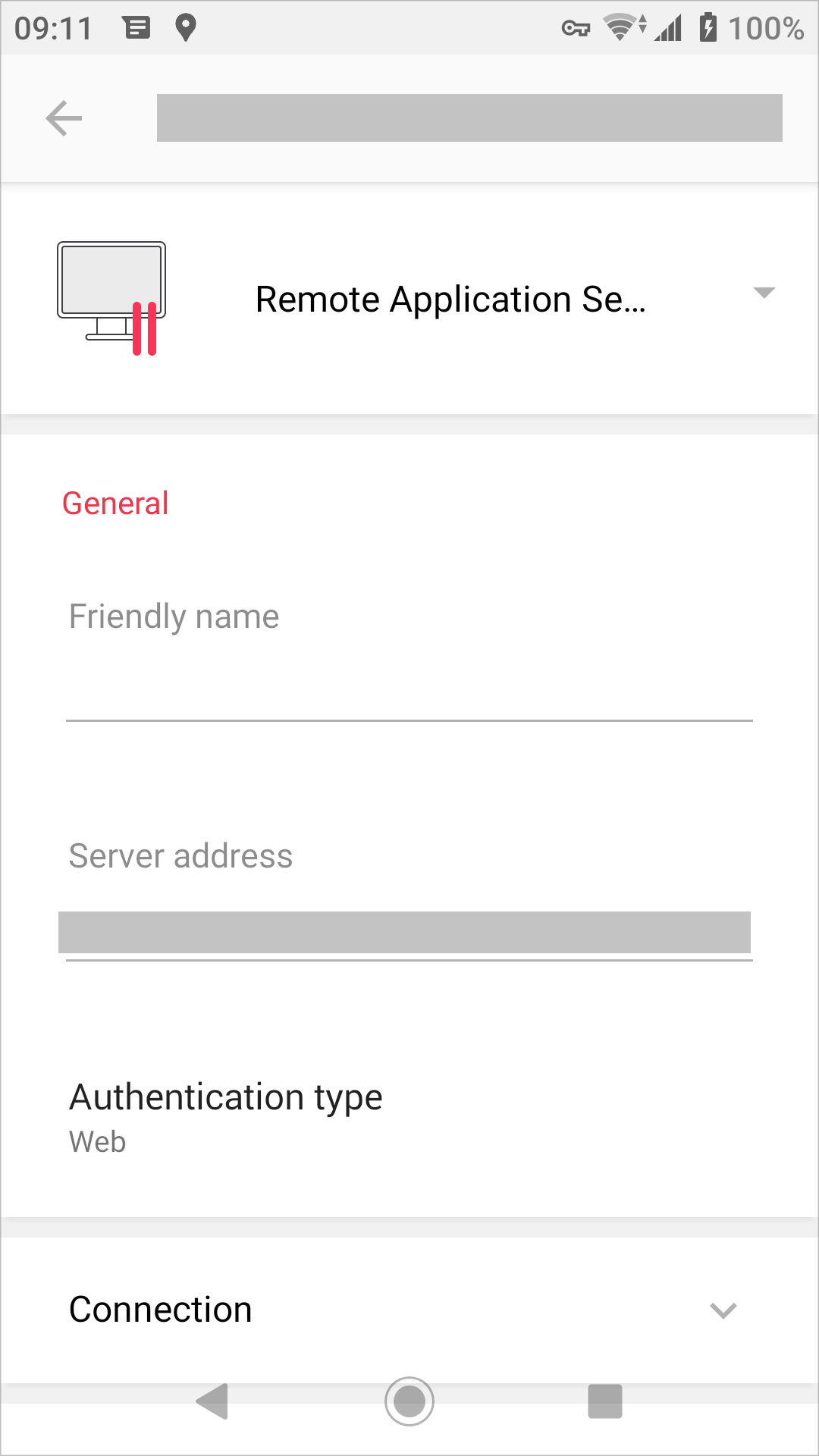Go back using the top-left arrow
Screen dimensions: 819x1456
(64, 118)
